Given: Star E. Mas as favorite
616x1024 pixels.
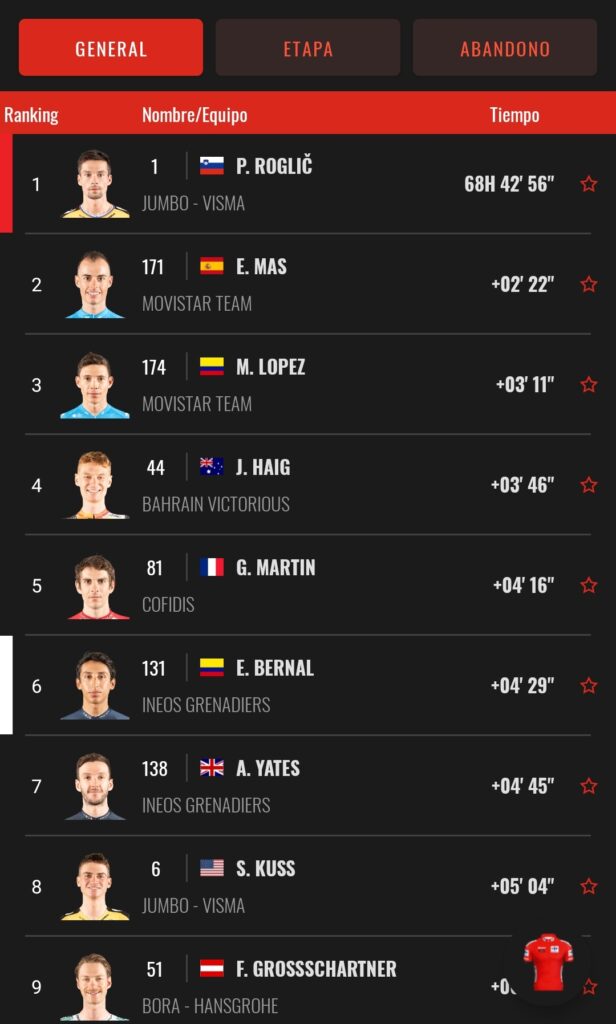Looking at the screenshot, I should [589, 285].
